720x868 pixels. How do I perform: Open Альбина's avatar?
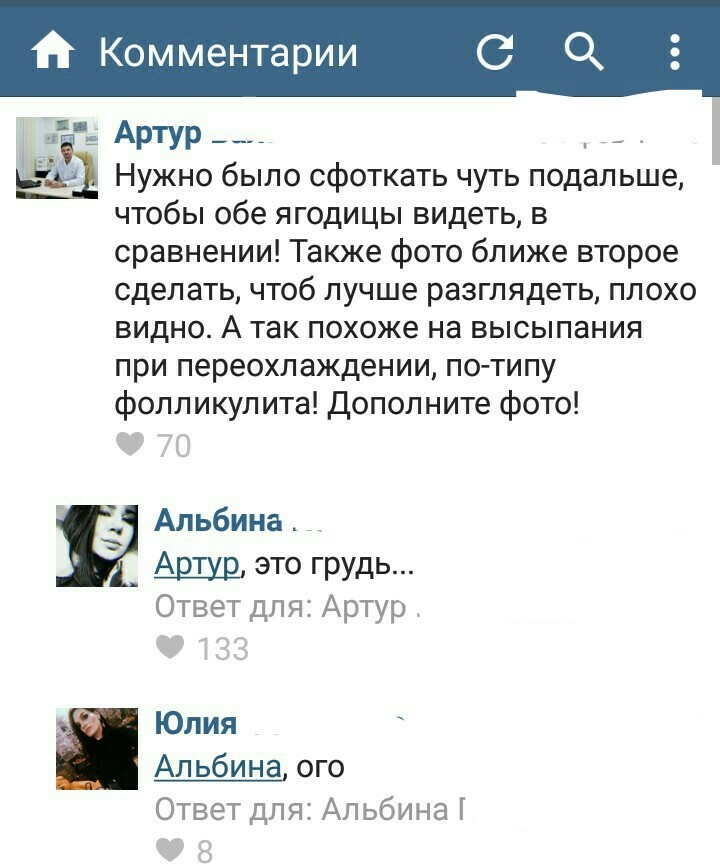point(96,545)
